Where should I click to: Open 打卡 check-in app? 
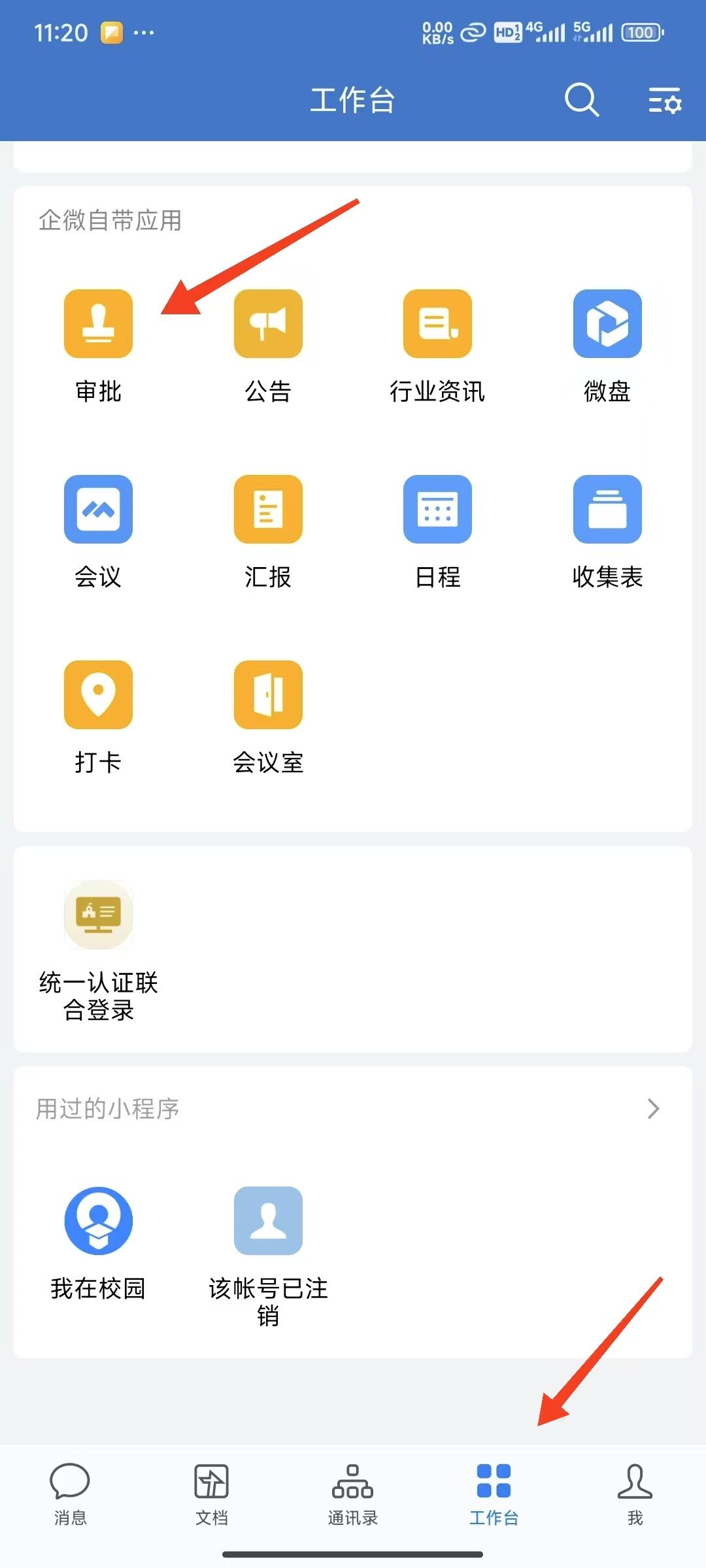point(98,695)
